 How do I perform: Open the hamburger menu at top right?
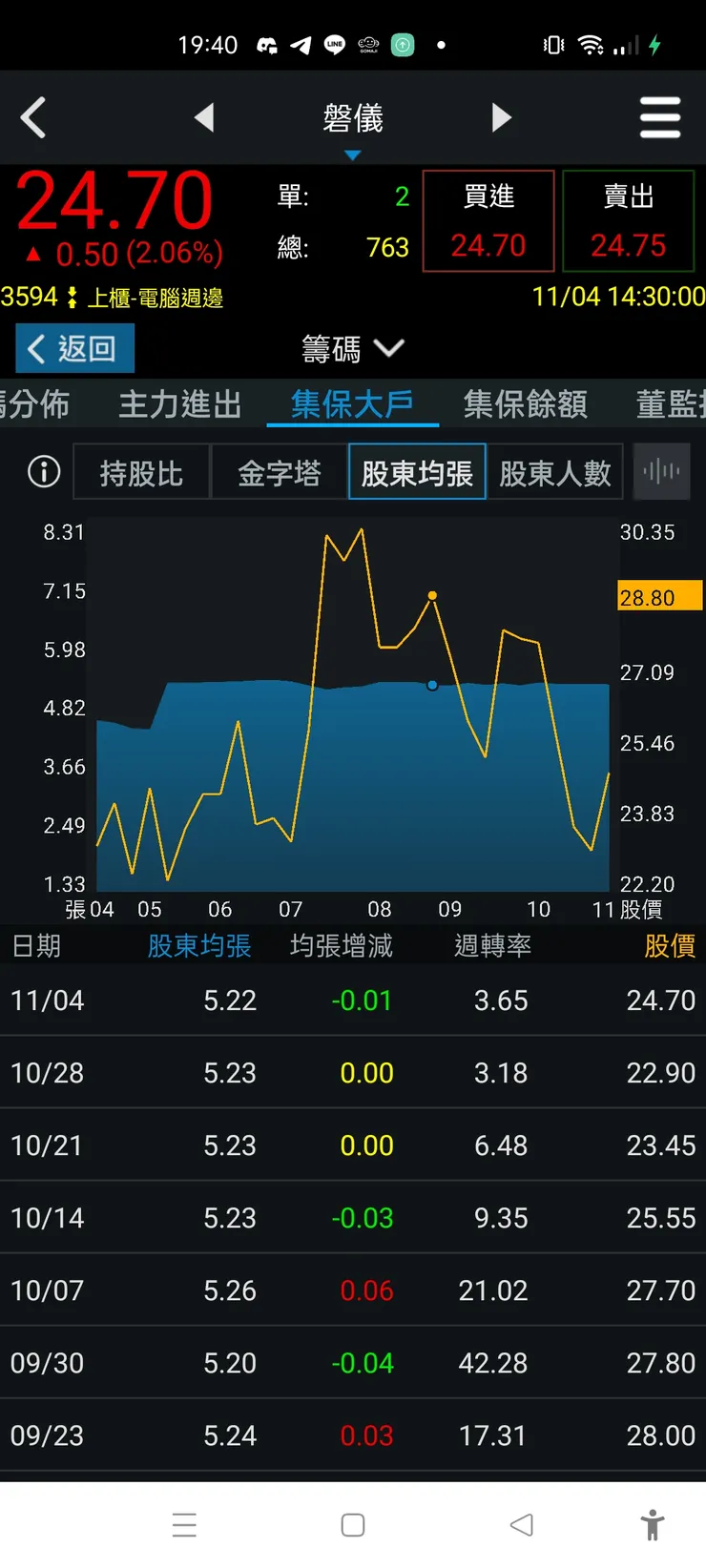[660, 116]
